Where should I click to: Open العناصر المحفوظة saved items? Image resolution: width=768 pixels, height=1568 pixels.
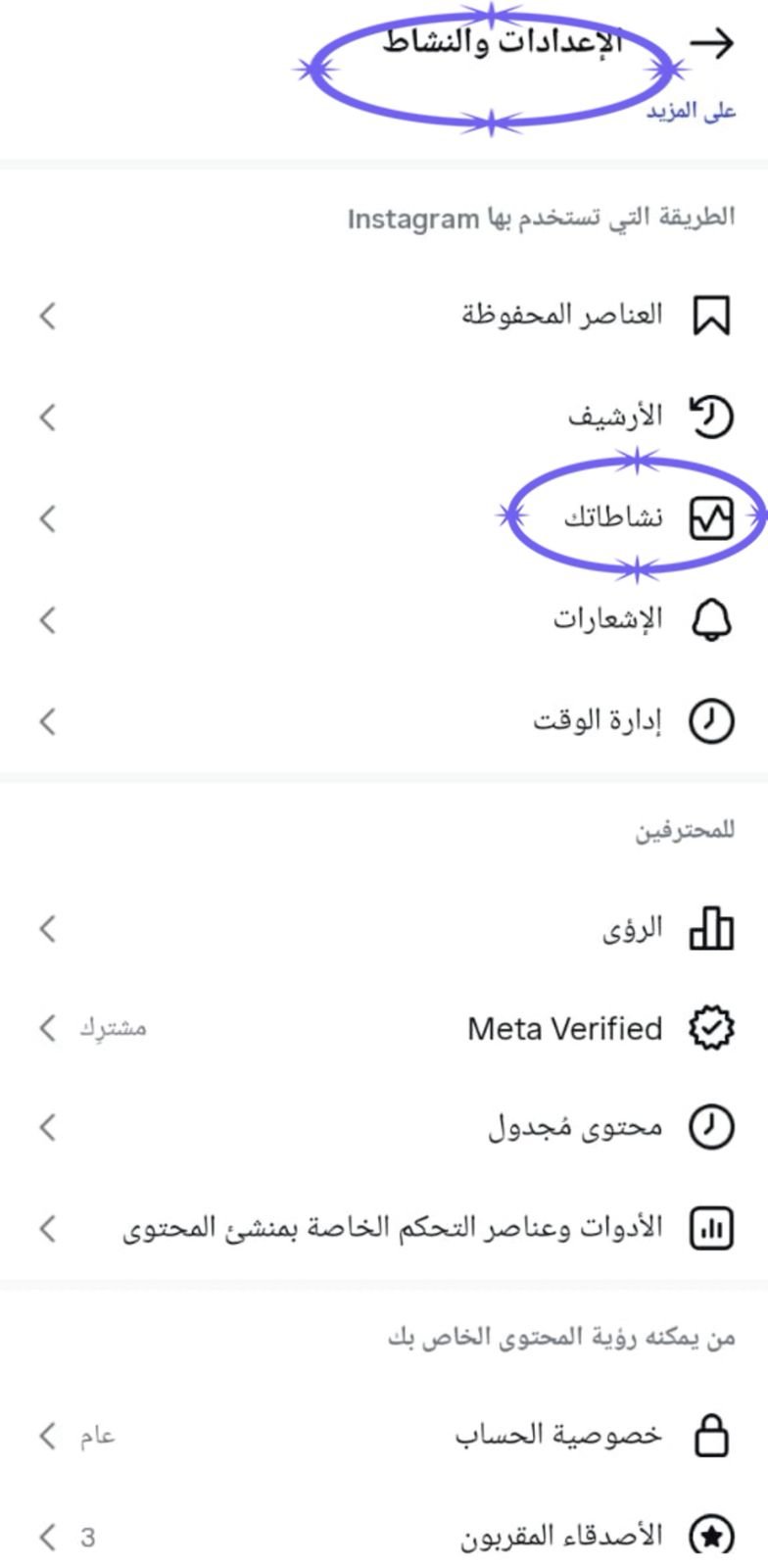pyautogui.click(x=562, y=316)
